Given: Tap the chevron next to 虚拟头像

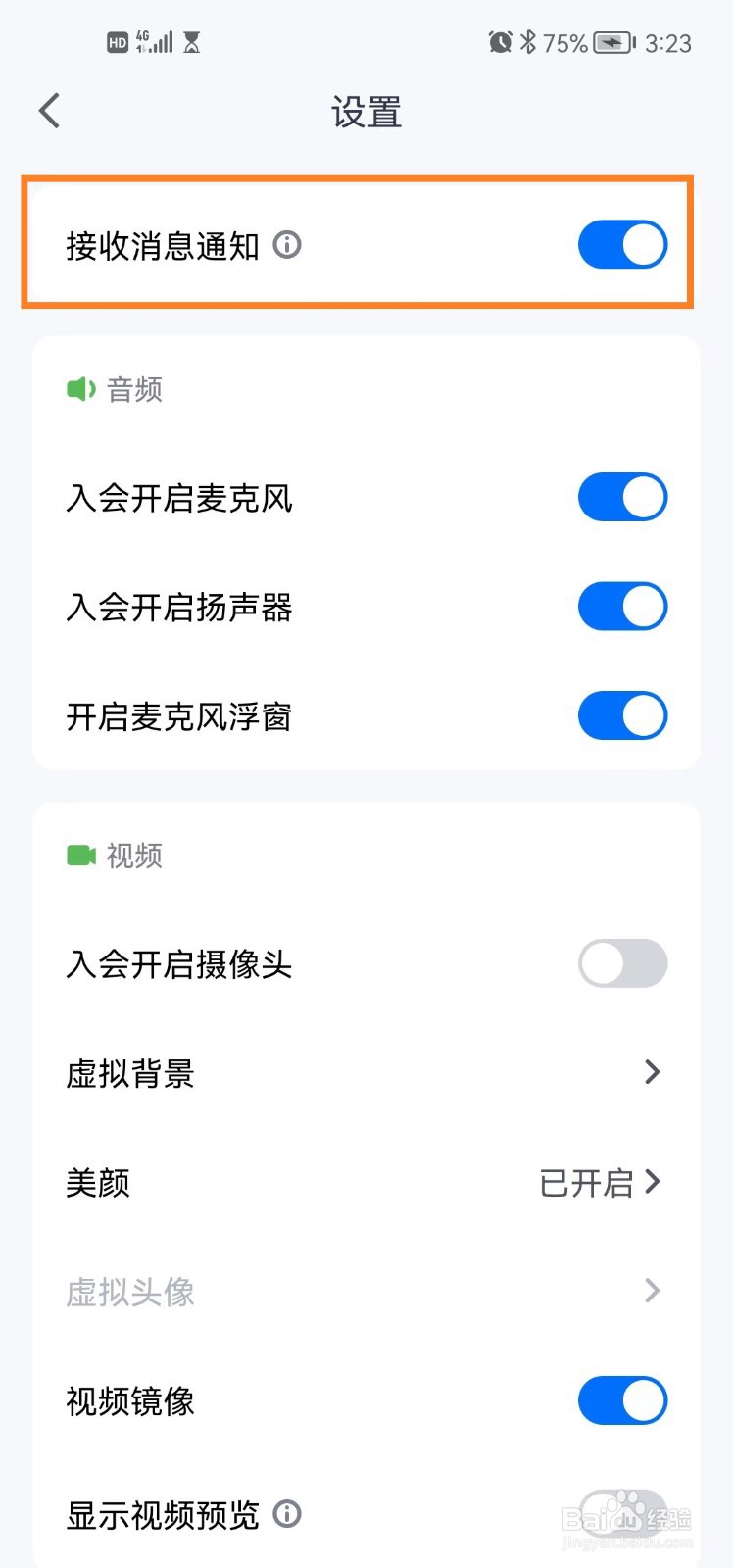Looking at the screenshot, I should (x=653, y=1292).
